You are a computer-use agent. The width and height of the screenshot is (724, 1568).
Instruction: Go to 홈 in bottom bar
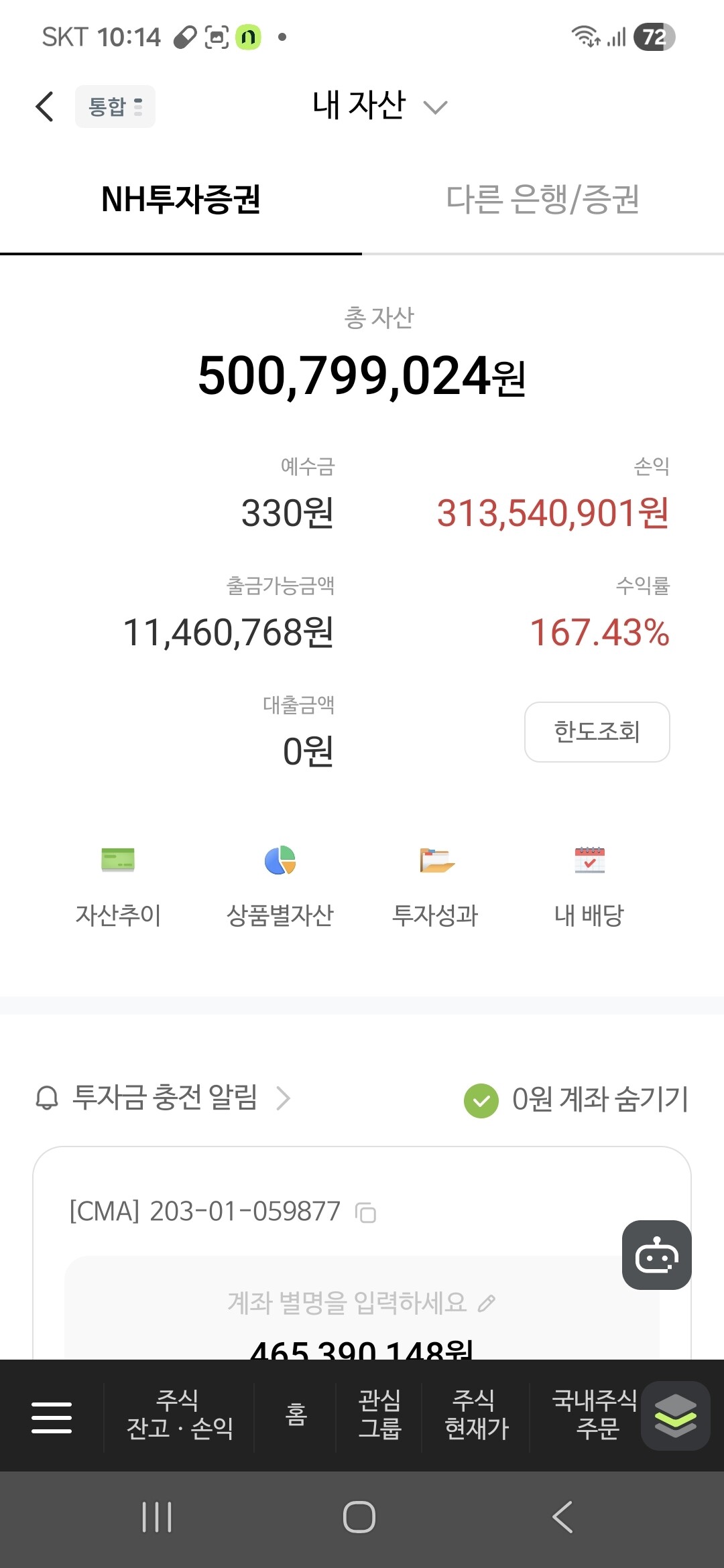pos(296,1415)
